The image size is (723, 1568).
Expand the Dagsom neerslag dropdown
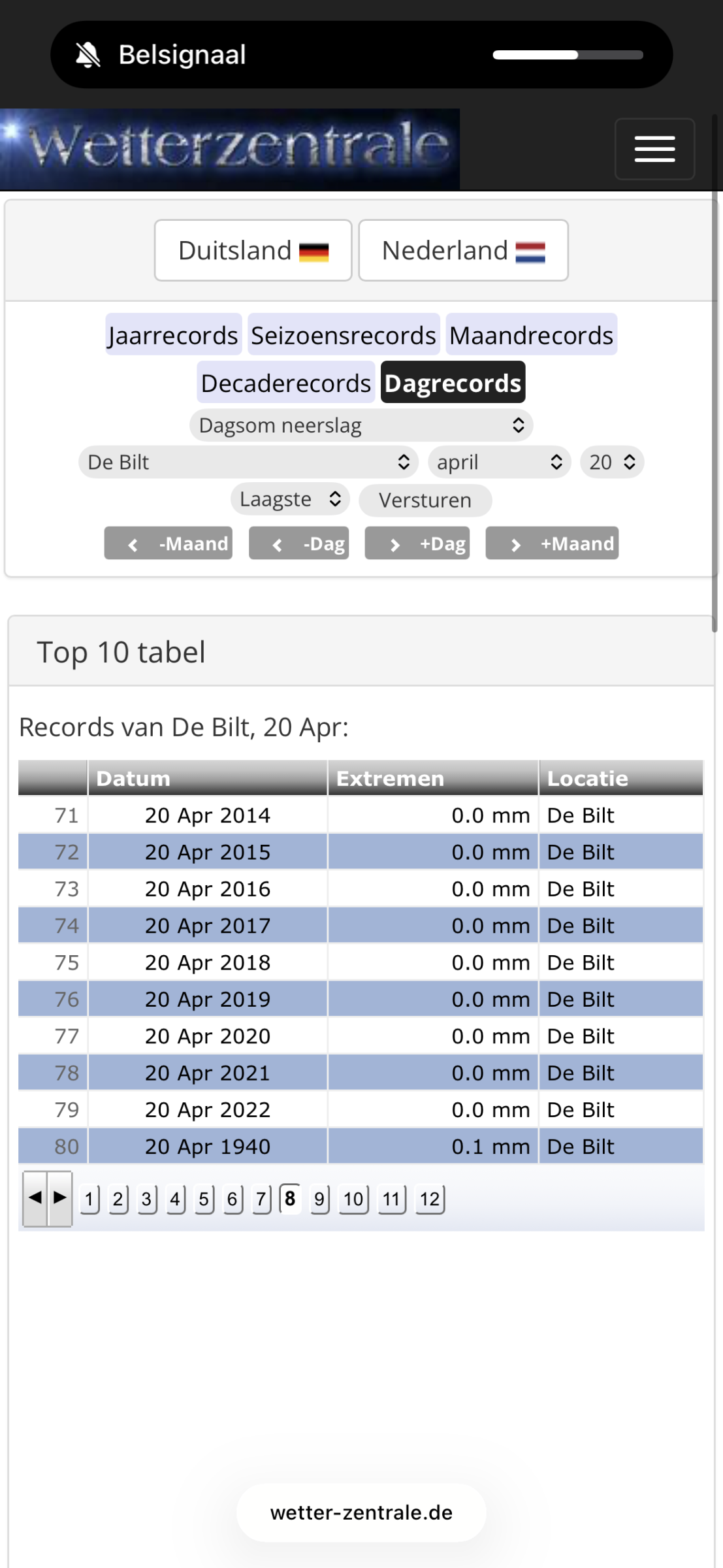click(361, 425)
